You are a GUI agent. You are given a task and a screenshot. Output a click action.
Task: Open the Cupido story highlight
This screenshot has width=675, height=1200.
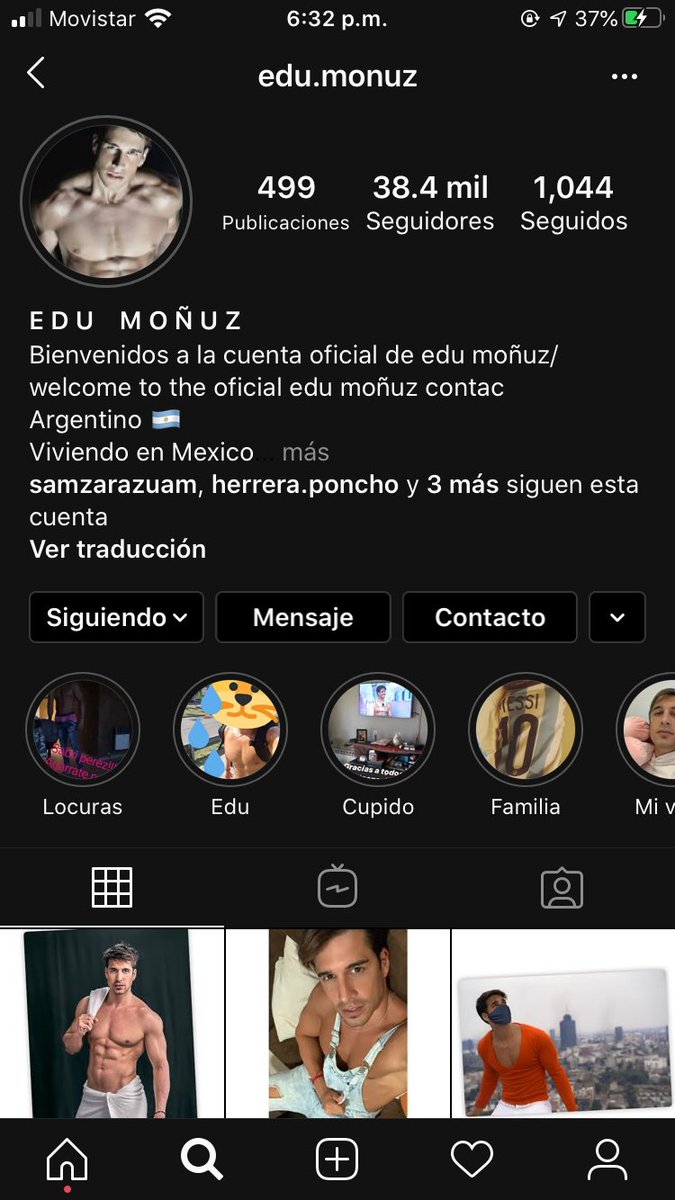tap(378, 729)
